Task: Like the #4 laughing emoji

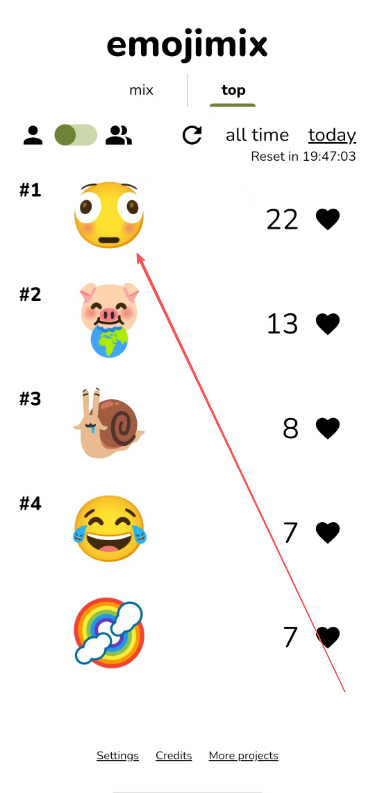Action: tap(328, 533)
